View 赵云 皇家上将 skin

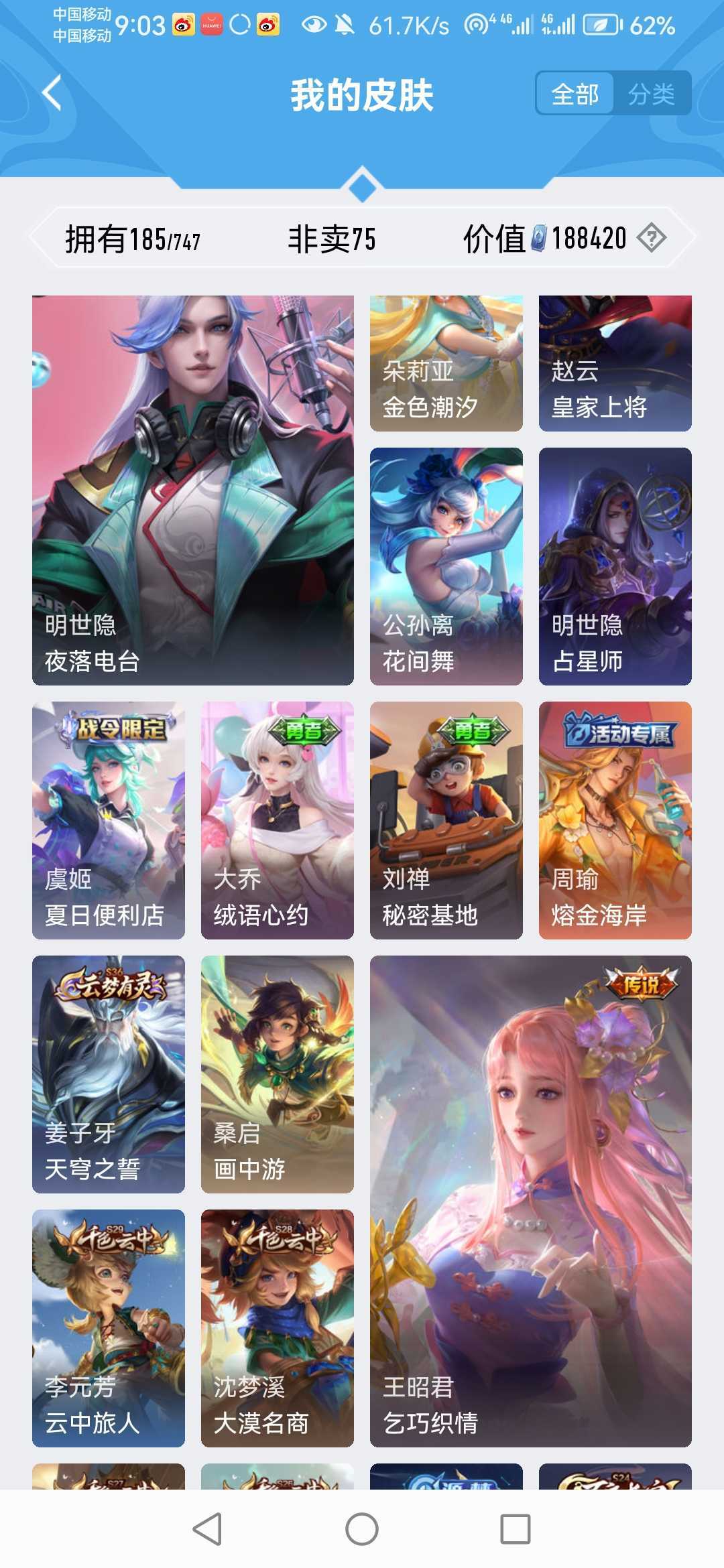click(x=615, y=363)
